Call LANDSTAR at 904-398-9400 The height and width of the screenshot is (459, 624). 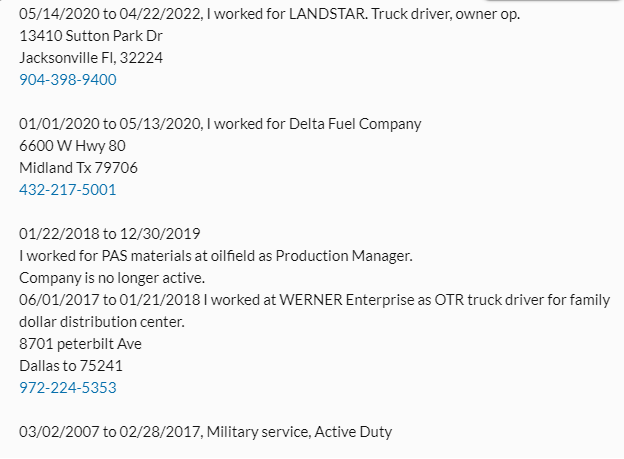68,80
